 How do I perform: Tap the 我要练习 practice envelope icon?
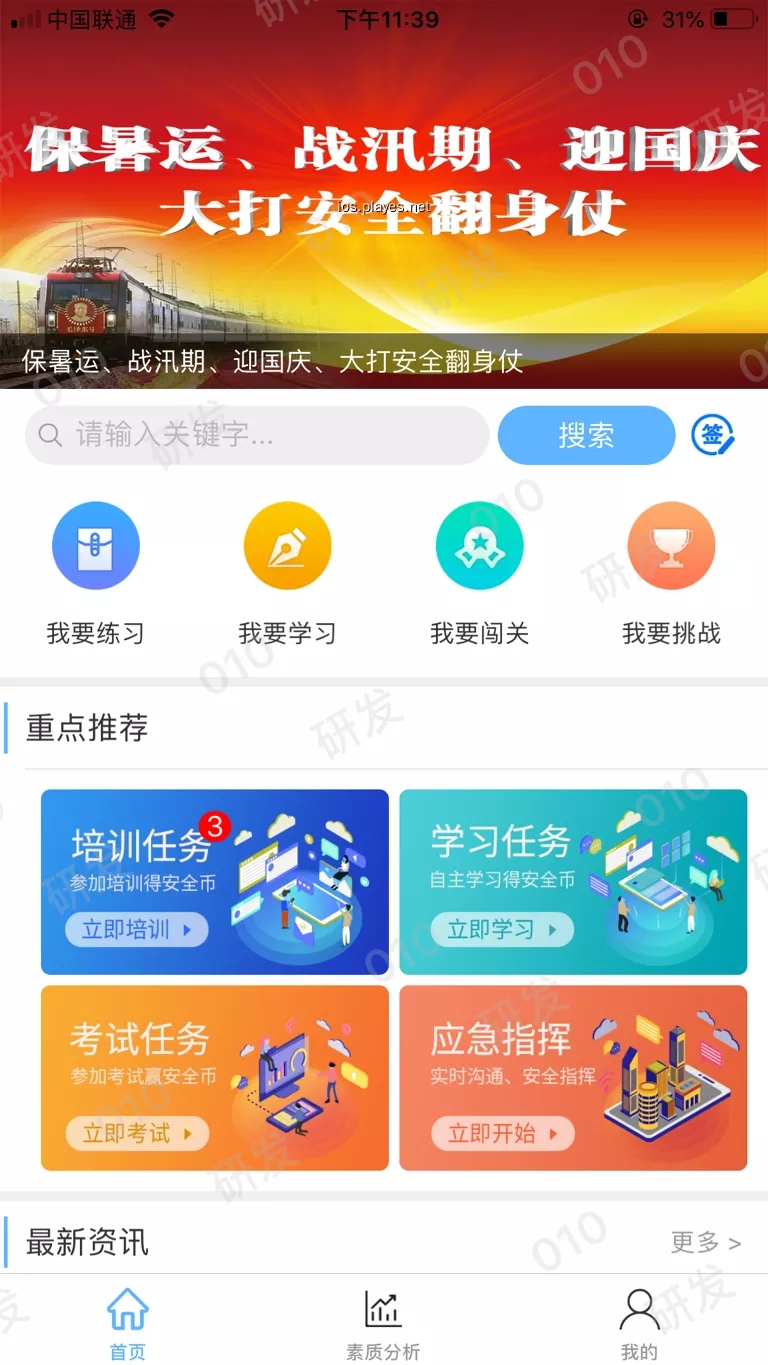coord(95,545)
